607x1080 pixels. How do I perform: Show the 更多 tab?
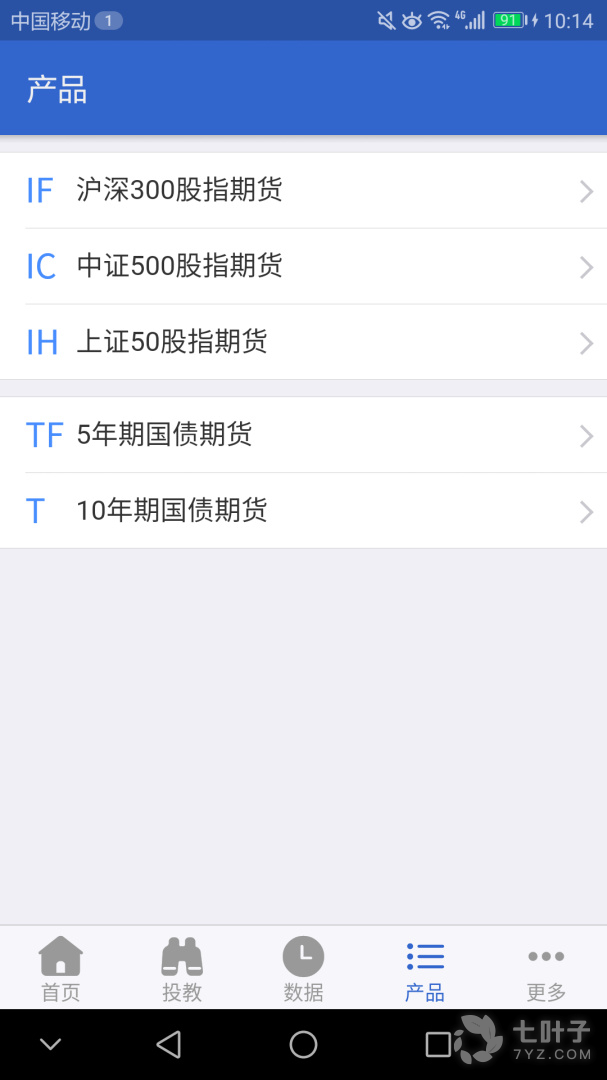tap(546, 968)
